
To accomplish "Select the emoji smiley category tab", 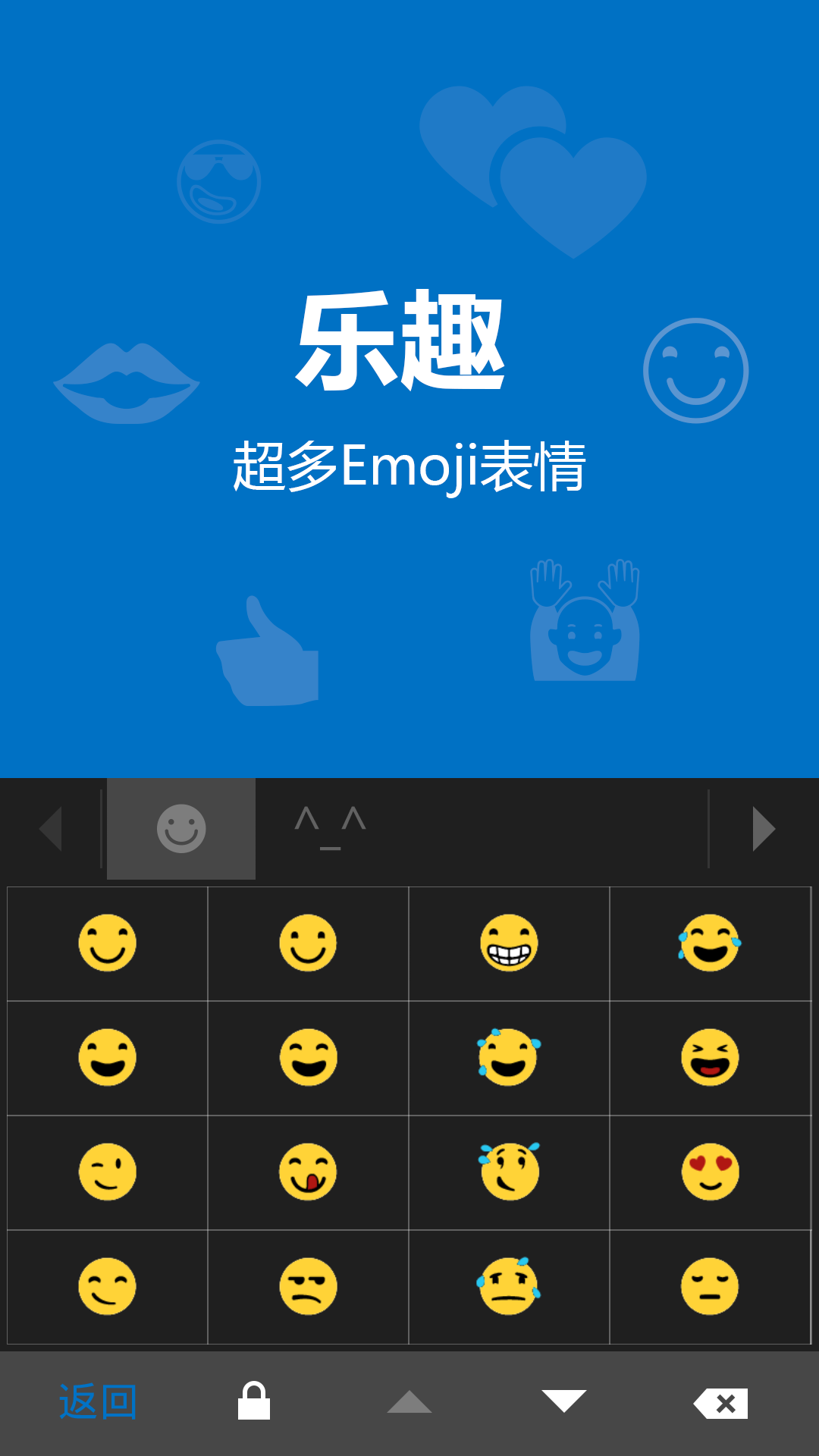I will [x=180, y=829].
